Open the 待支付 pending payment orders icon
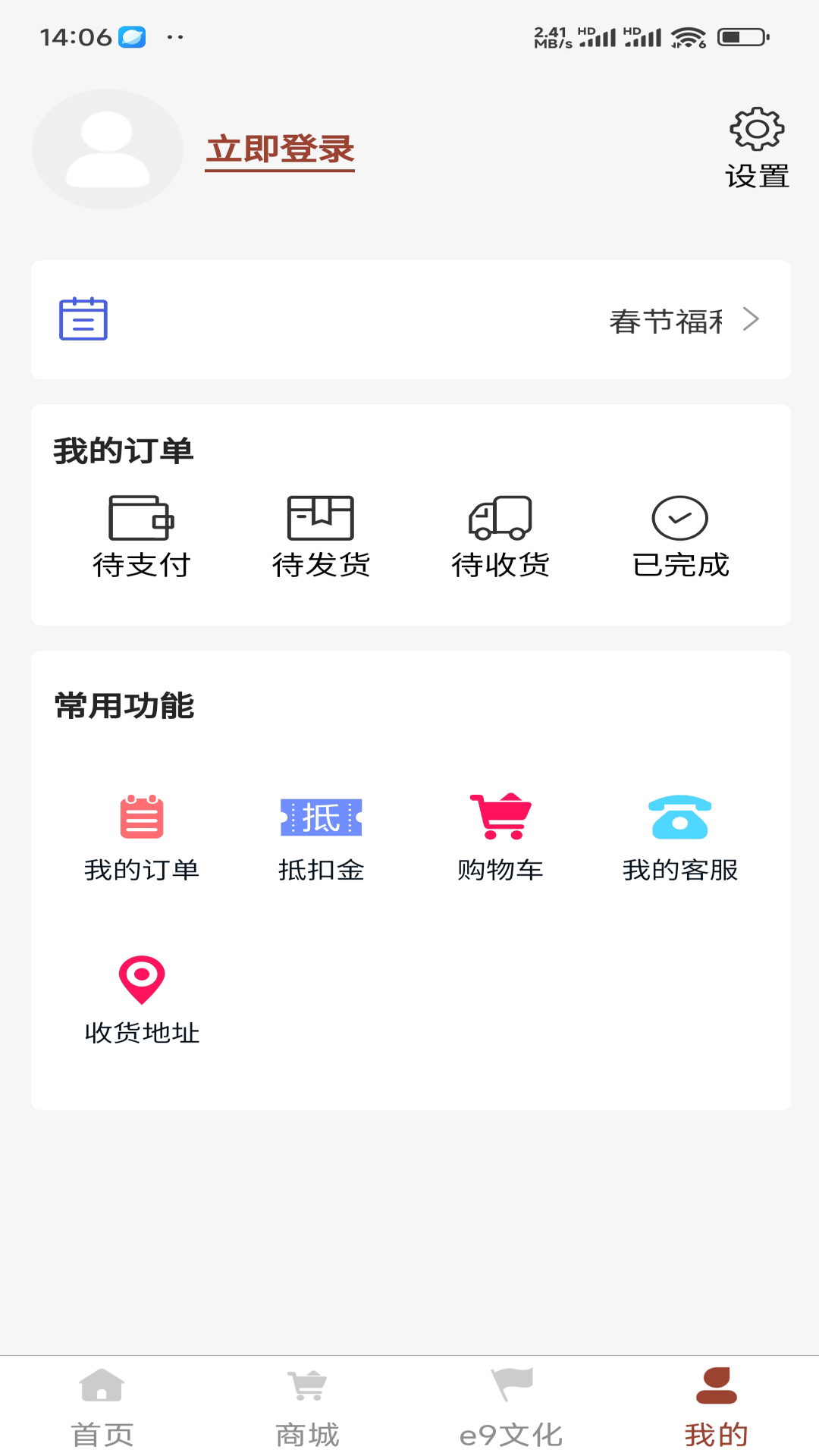The image size is (819, 1456). (x=141, y=520)
